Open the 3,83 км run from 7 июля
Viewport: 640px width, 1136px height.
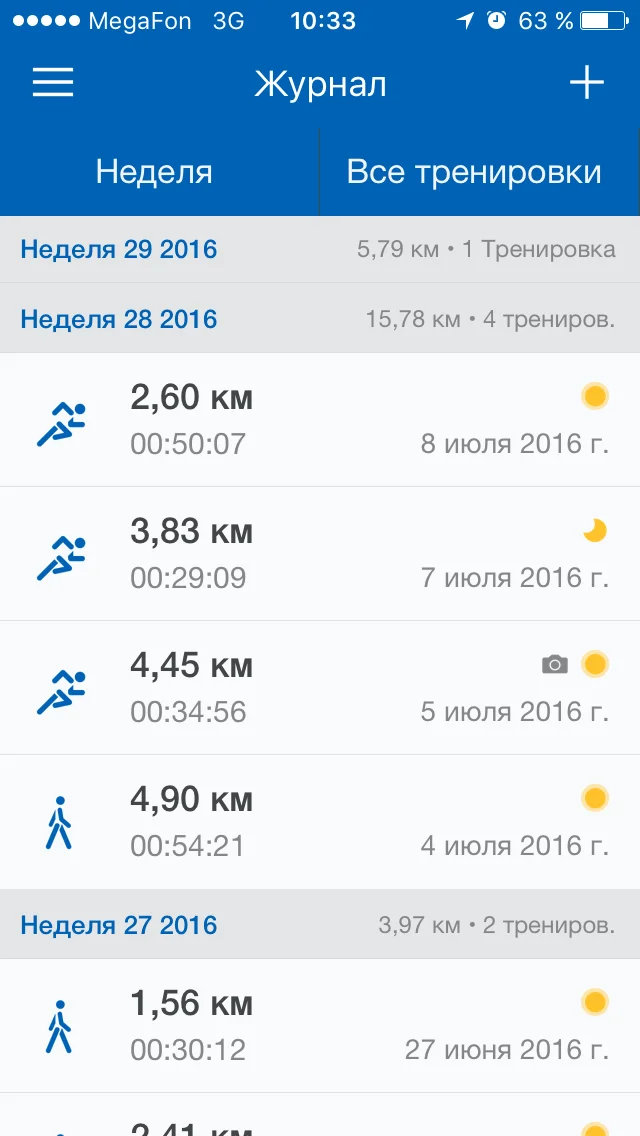(320, 554)
